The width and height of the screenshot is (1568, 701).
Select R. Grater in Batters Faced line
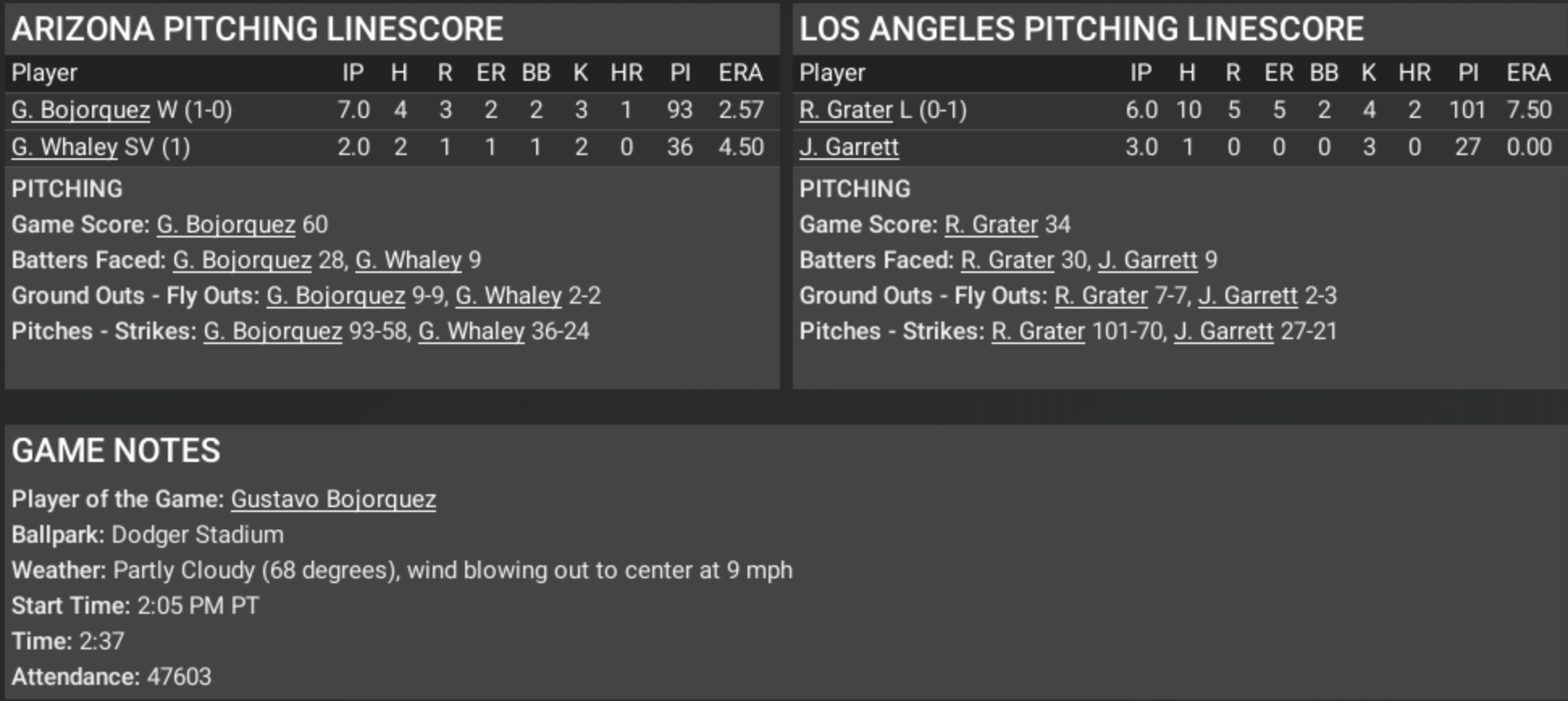click(1007, 260)
